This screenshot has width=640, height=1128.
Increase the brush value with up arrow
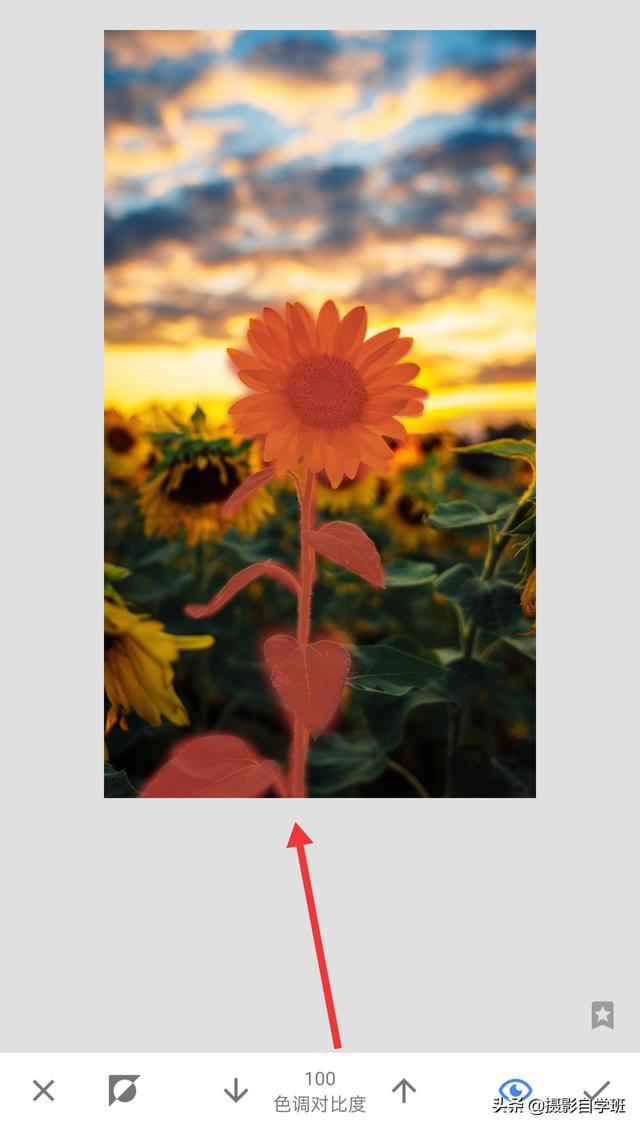[x=404, y=1091]
